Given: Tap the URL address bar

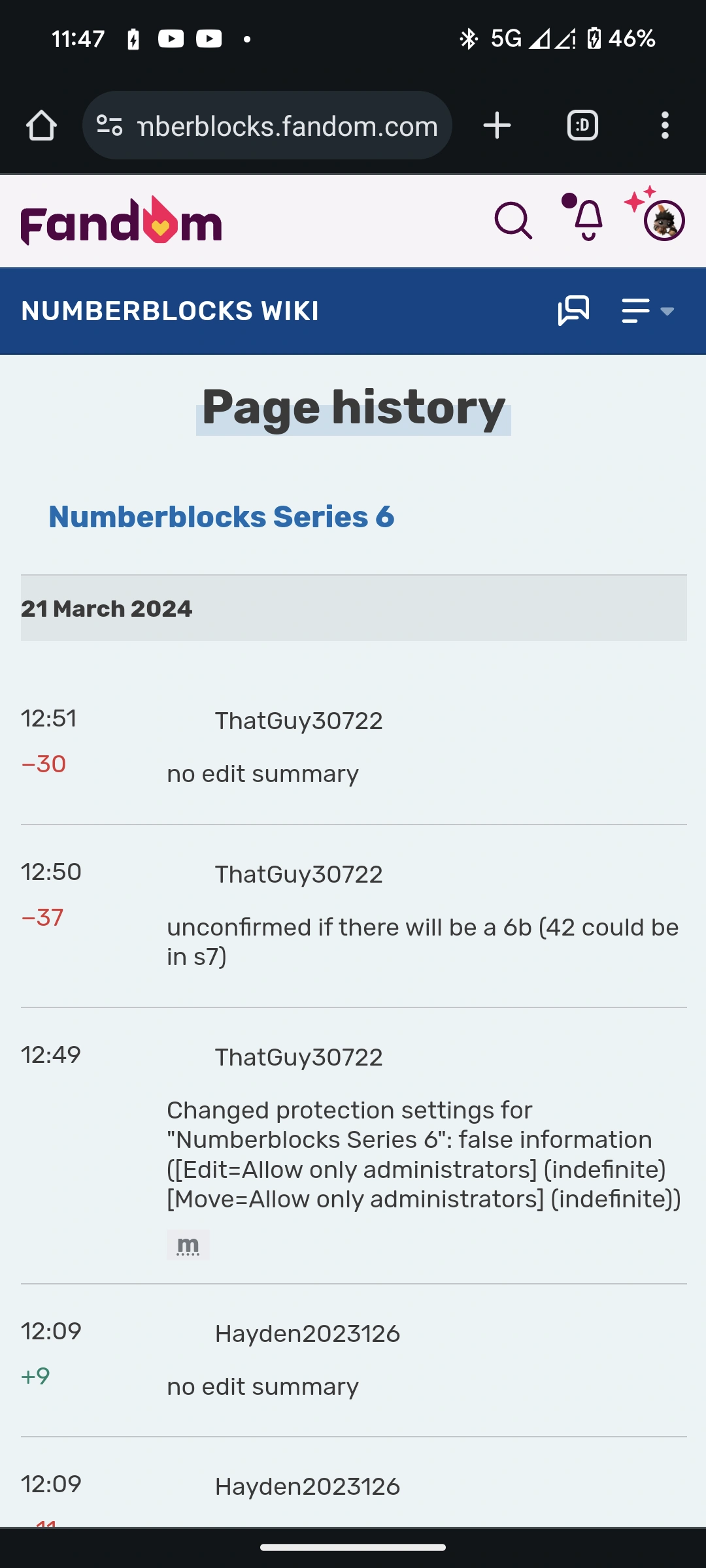Looking at the screenshot, I should (x=286, y=125).
